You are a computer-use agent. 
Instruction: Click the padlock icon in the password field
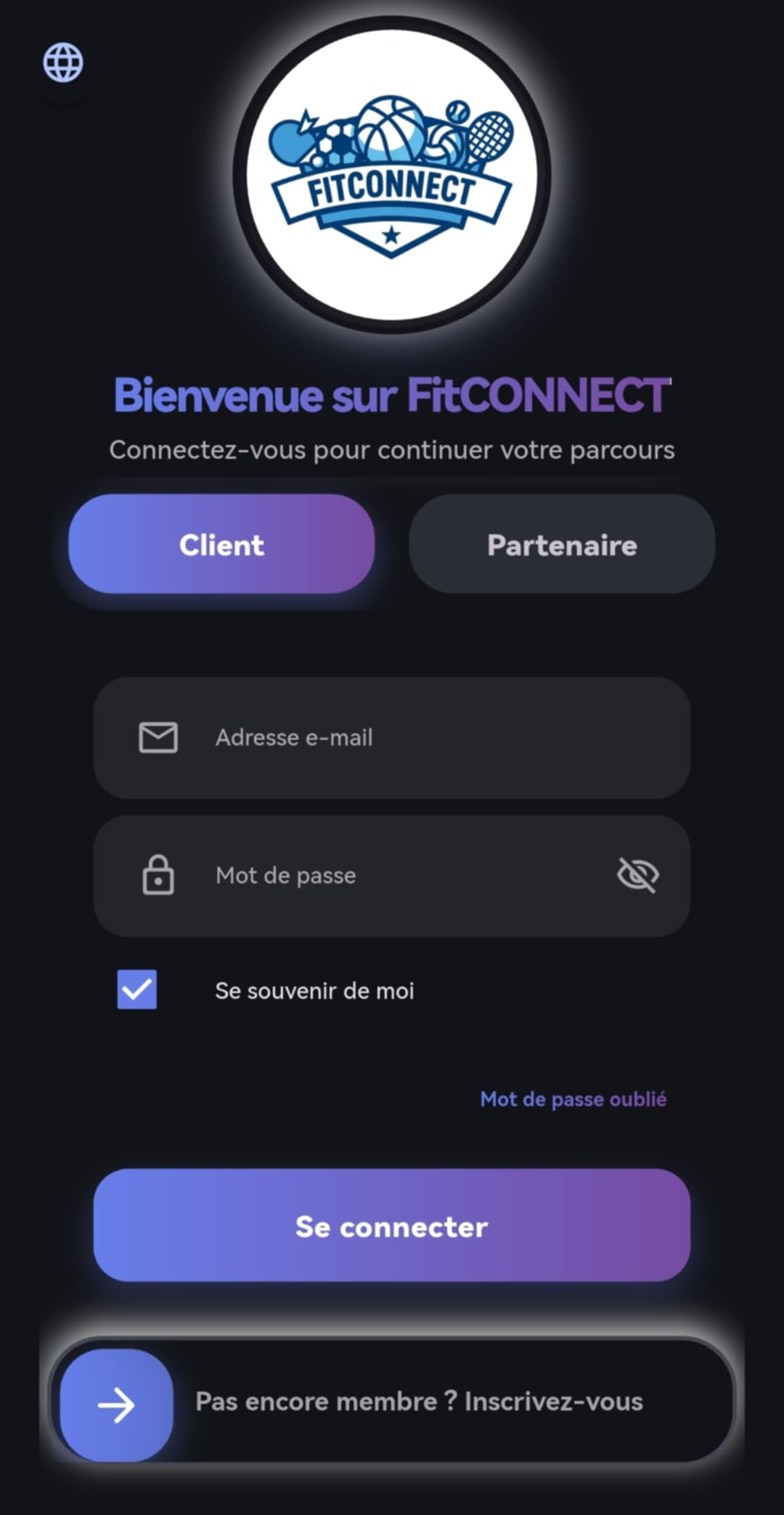(x=158, y=875)
